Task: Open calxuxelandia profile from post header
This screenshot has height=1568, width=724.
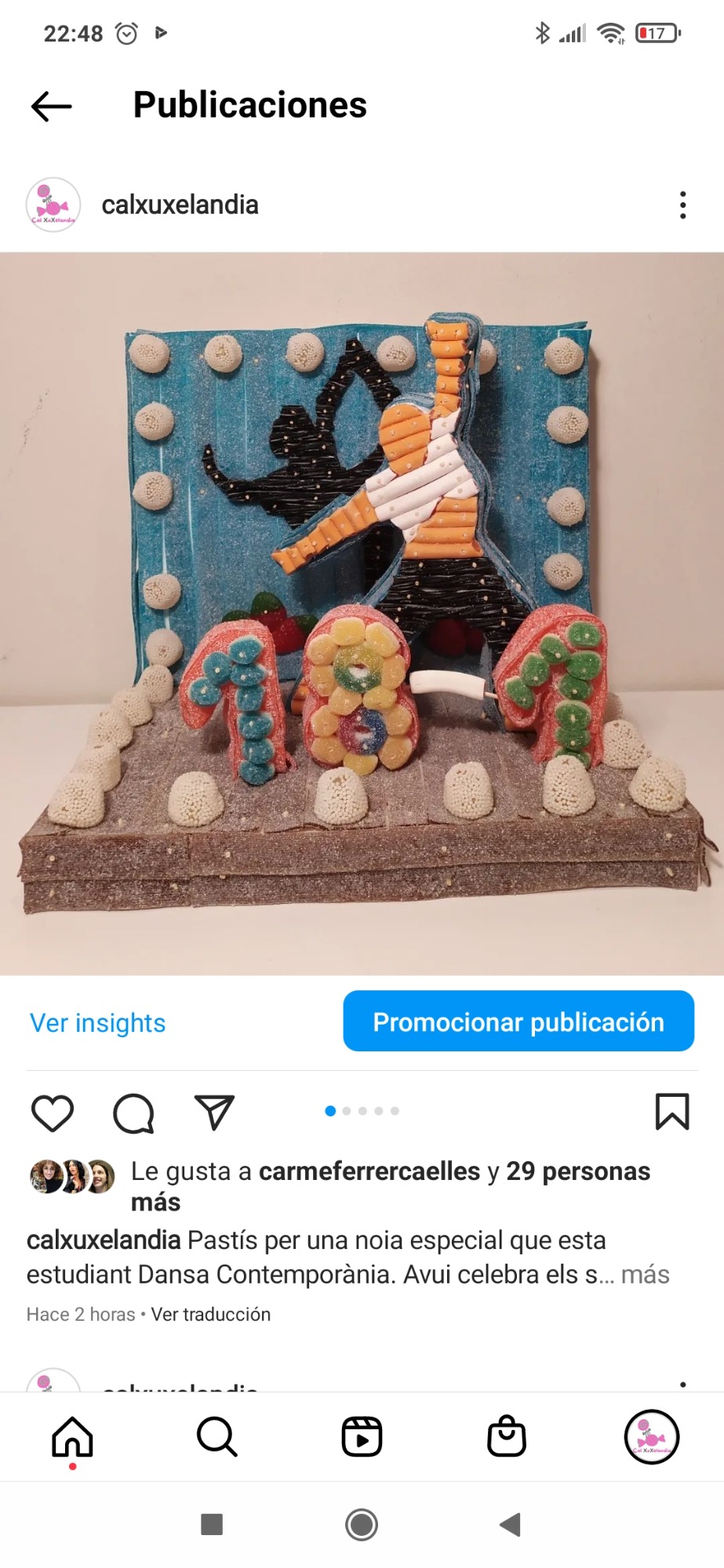Action: pos(180,205)
